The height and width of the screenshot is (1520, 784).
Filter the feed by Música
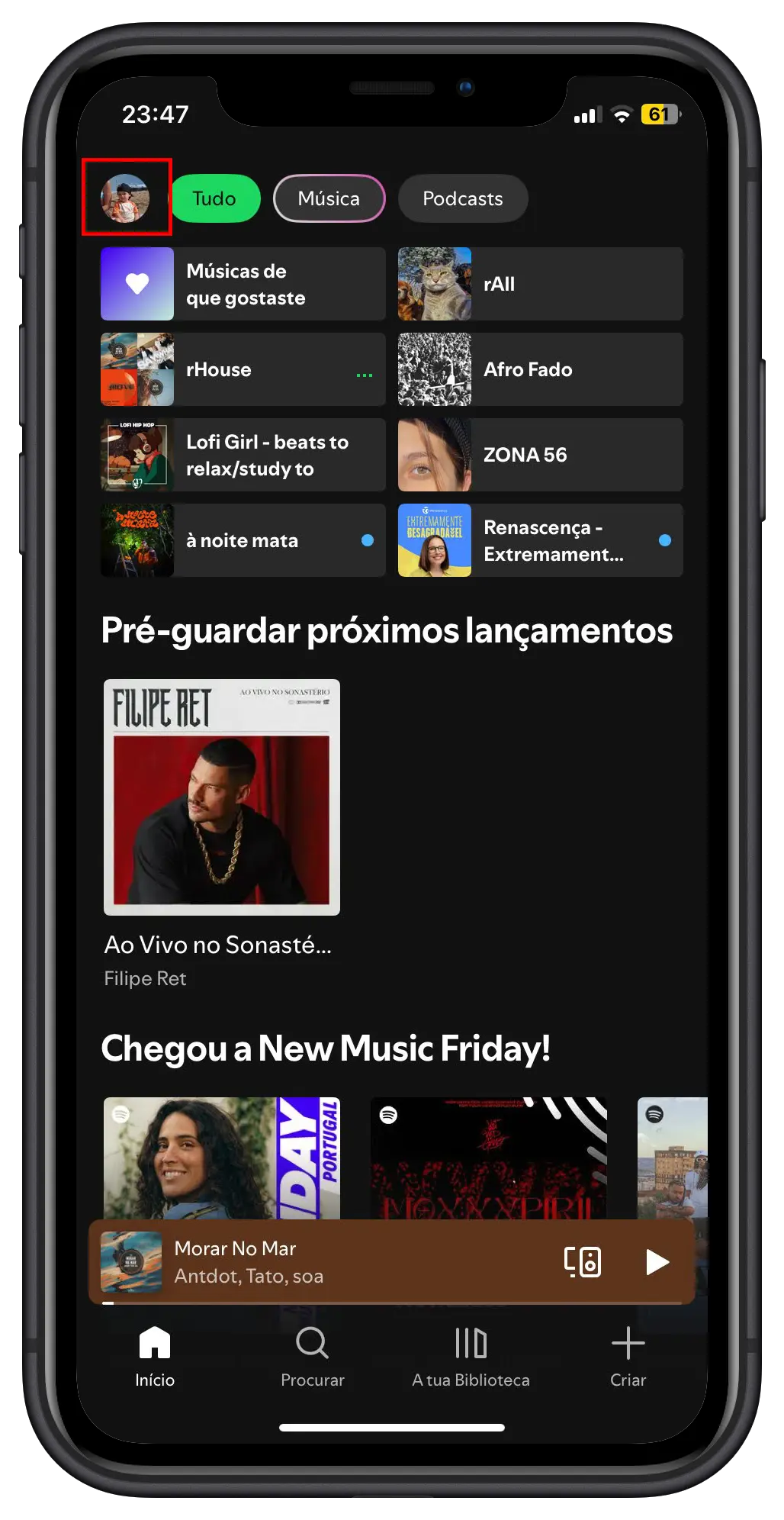tap(329, 198)
